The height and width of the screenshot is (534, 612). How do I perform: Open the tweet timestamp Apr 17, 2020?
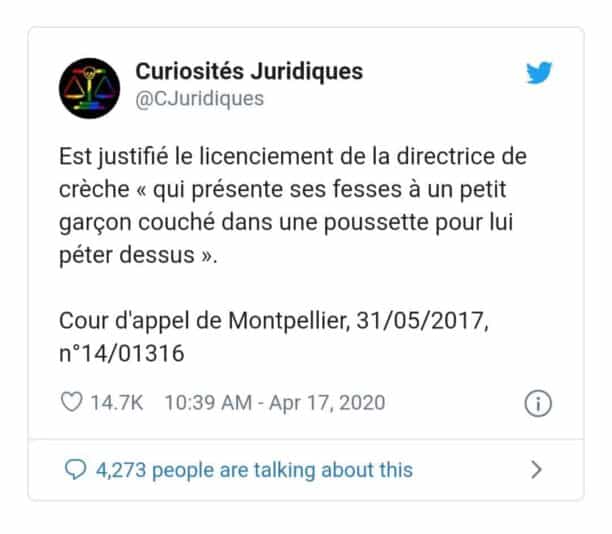[x=274, y=403]
